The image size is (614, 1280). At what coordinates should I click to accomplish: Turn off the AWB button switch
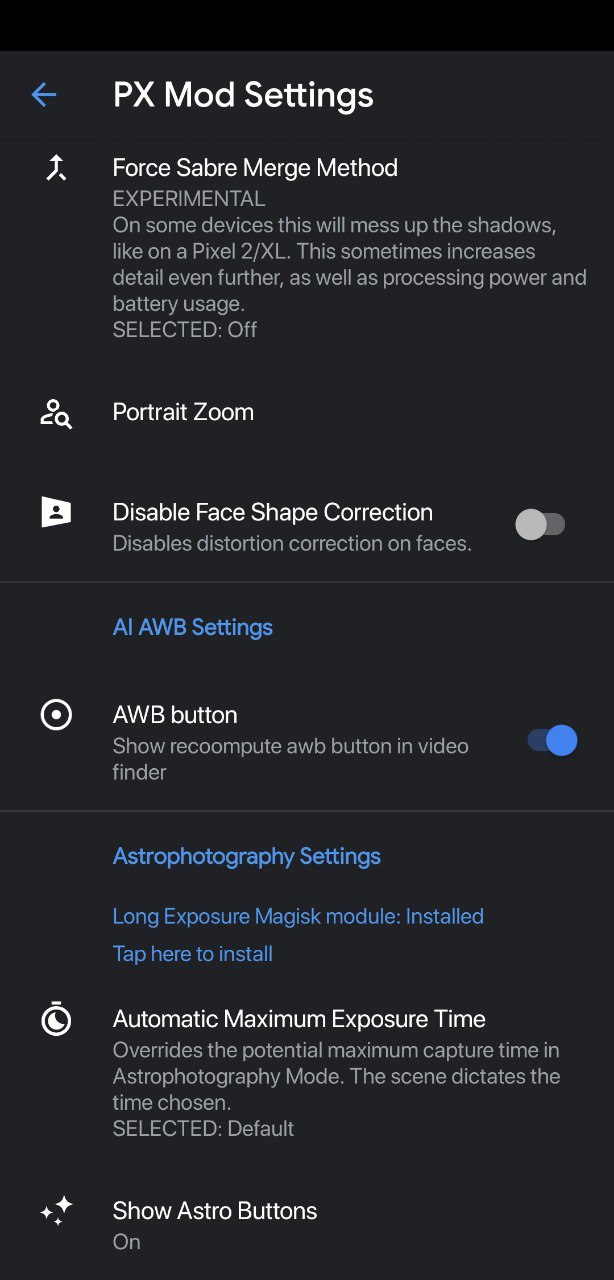552,741
